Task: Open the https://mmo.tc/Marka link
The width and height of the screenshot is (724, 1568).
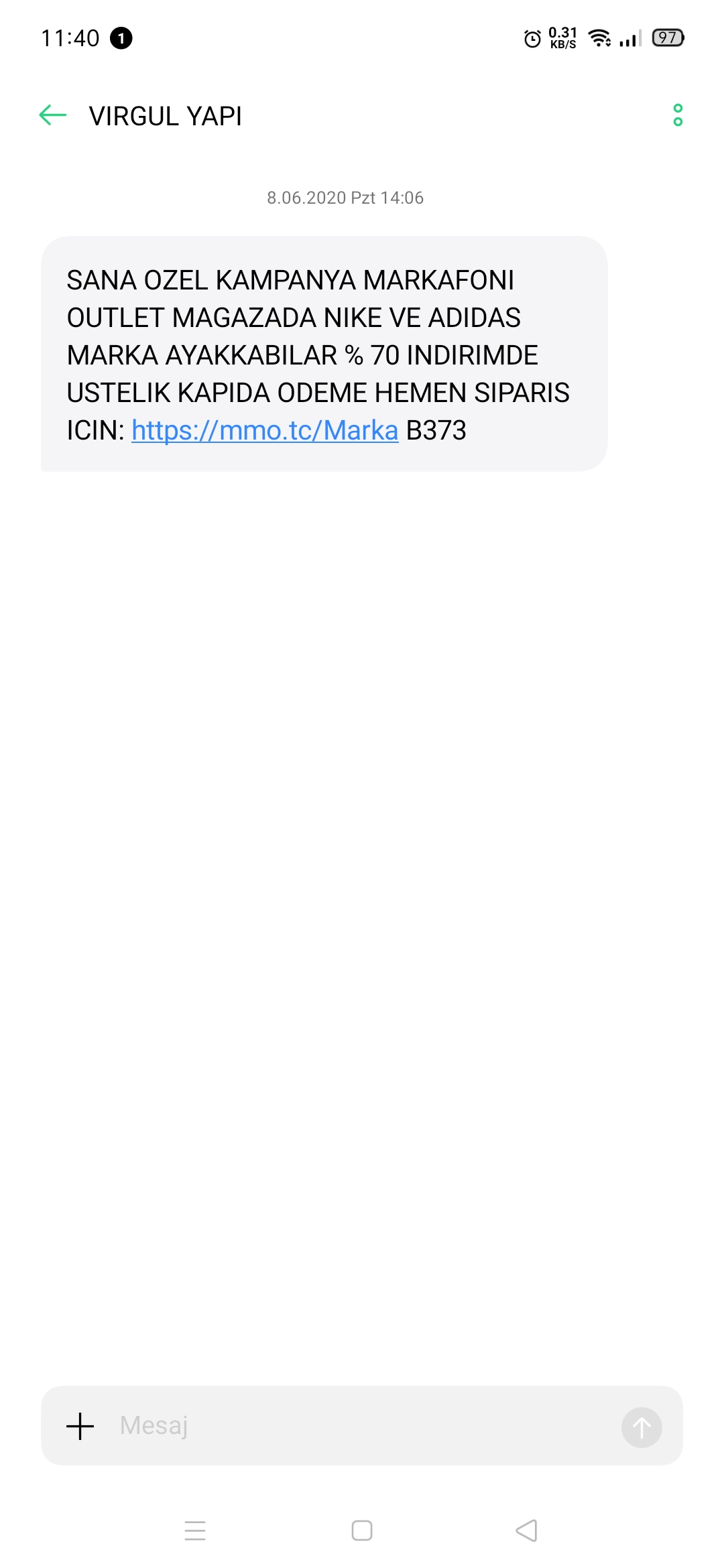Action: click(x=265, y=430)
